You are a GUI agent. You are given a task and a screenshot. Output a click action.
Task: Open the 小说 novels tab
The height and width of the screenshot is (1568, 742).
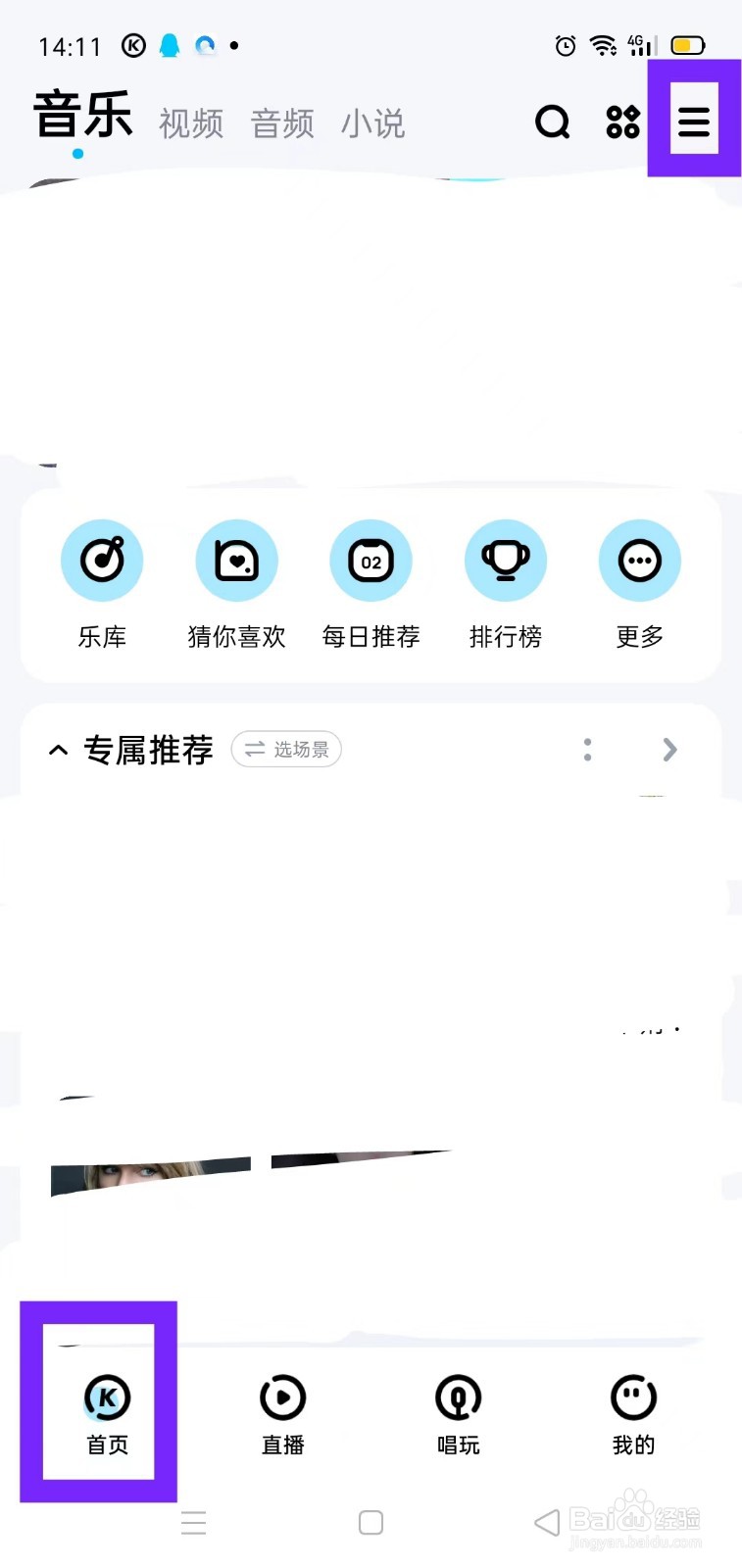pyautogui.click(x=371, y=122)
